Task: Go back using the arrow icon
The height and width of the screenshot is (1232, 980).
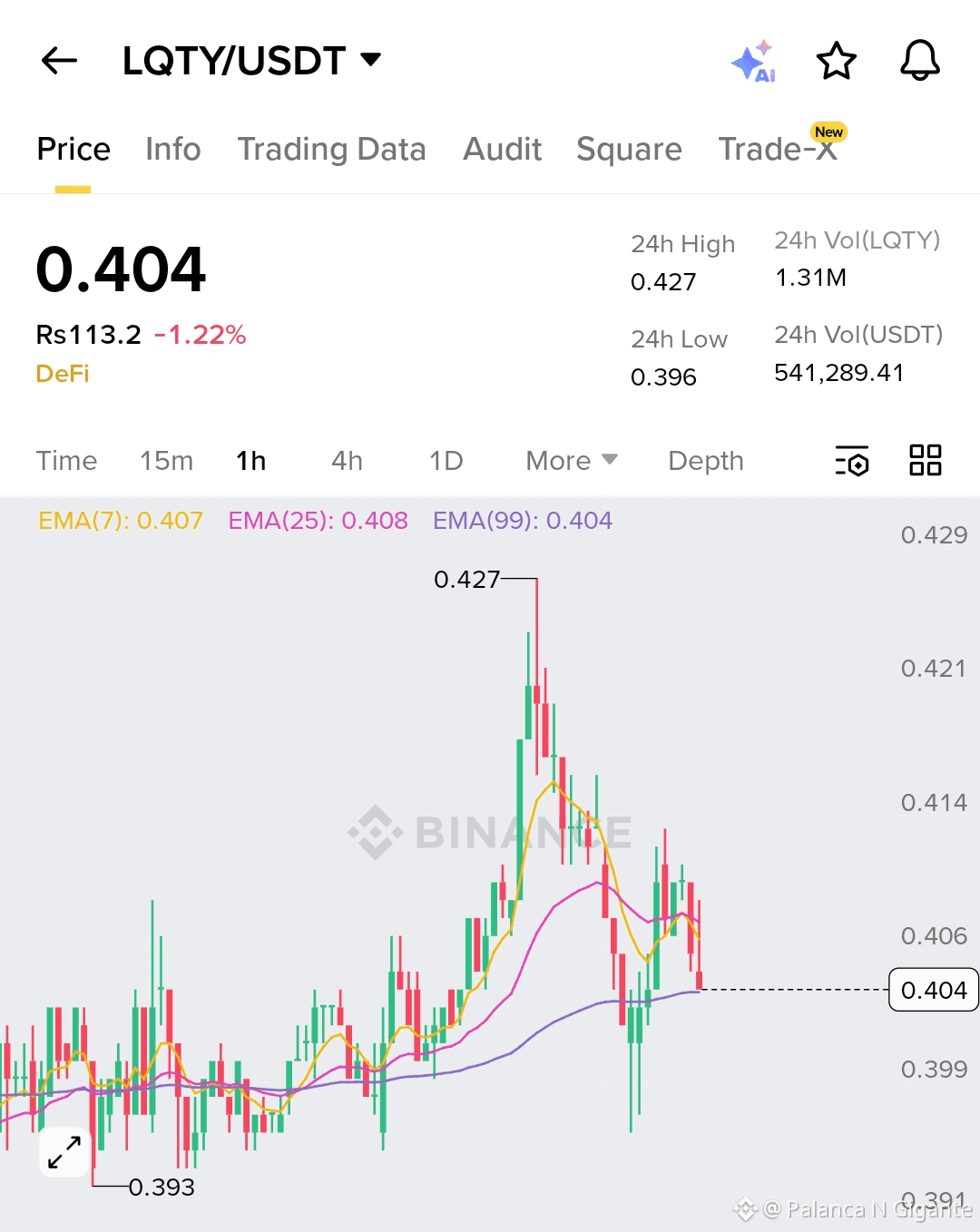Action: click(60, 61)
